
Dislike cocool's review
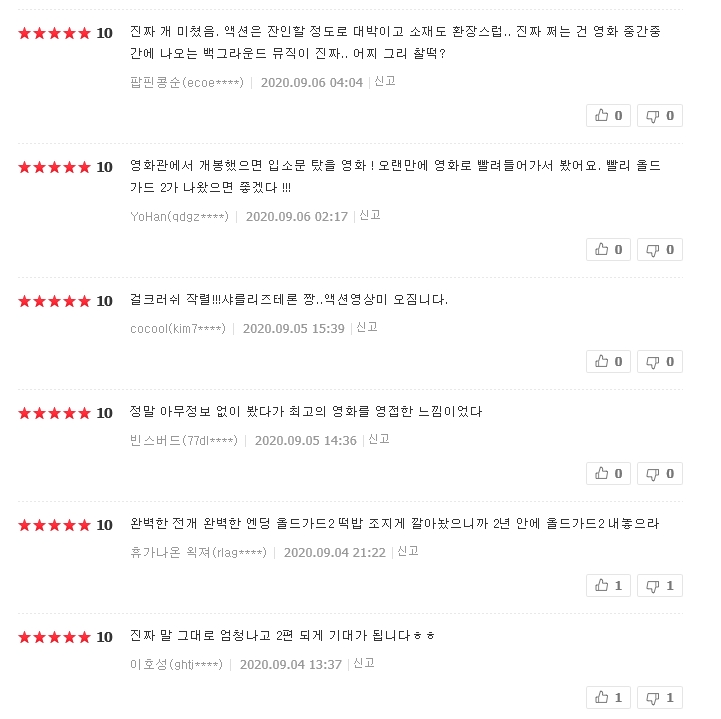(x=660, y=362)
